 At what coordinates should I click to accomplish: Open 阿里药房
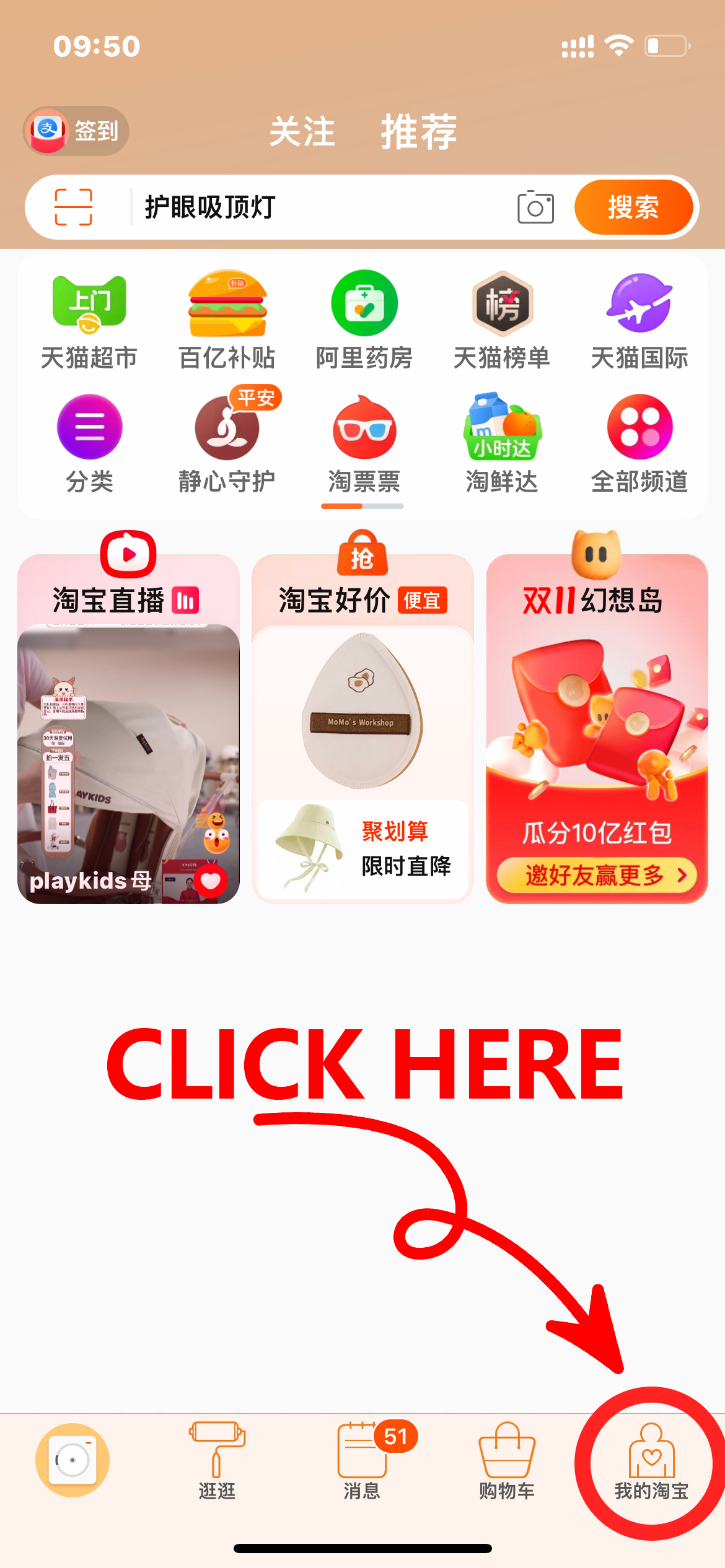pyautogui.click(x=364, y=320)
